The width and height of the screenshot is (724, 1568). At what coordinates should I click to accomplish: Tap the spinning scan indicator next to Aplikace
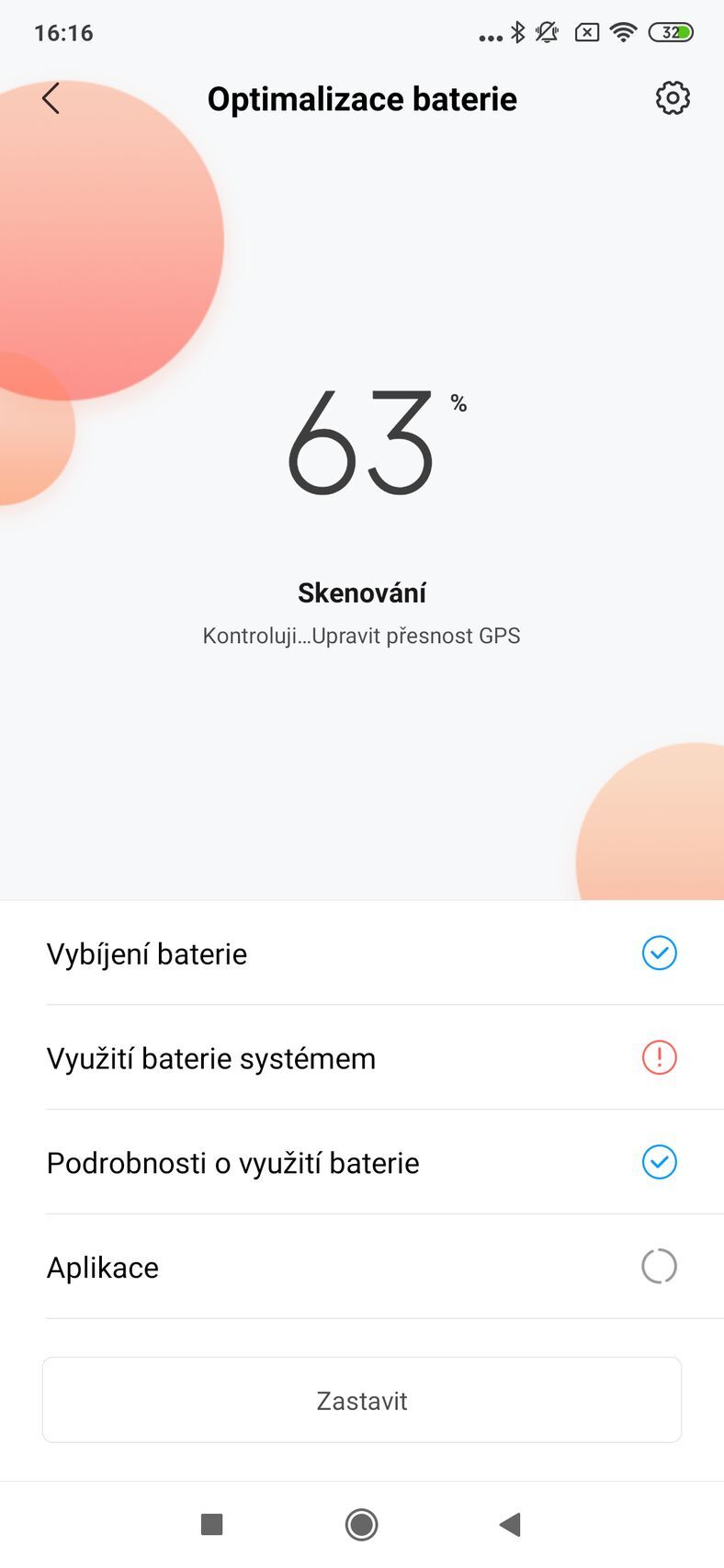[x=657, y=1267]
